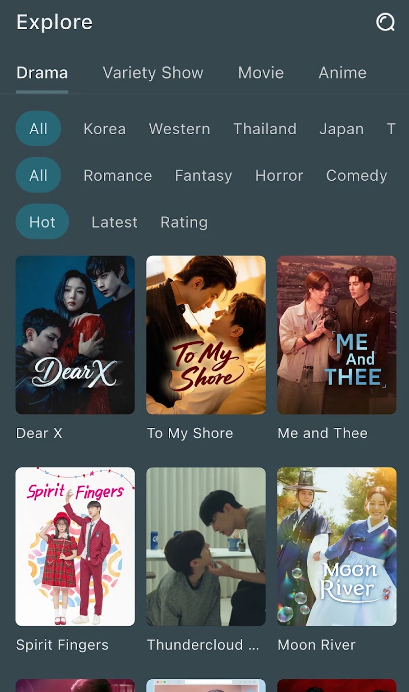This screenshot has width=409, height=692.
Task: Filter by Japan region
Action: (x=341, y=129)
